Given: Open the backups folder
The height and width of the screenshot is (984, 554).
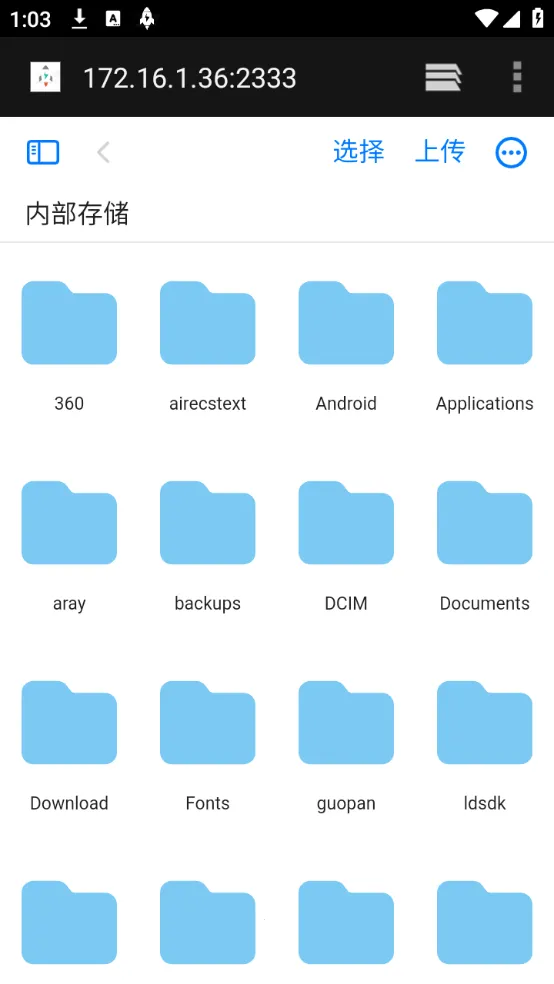Looking at the screenshot, I should click(208, 547).
